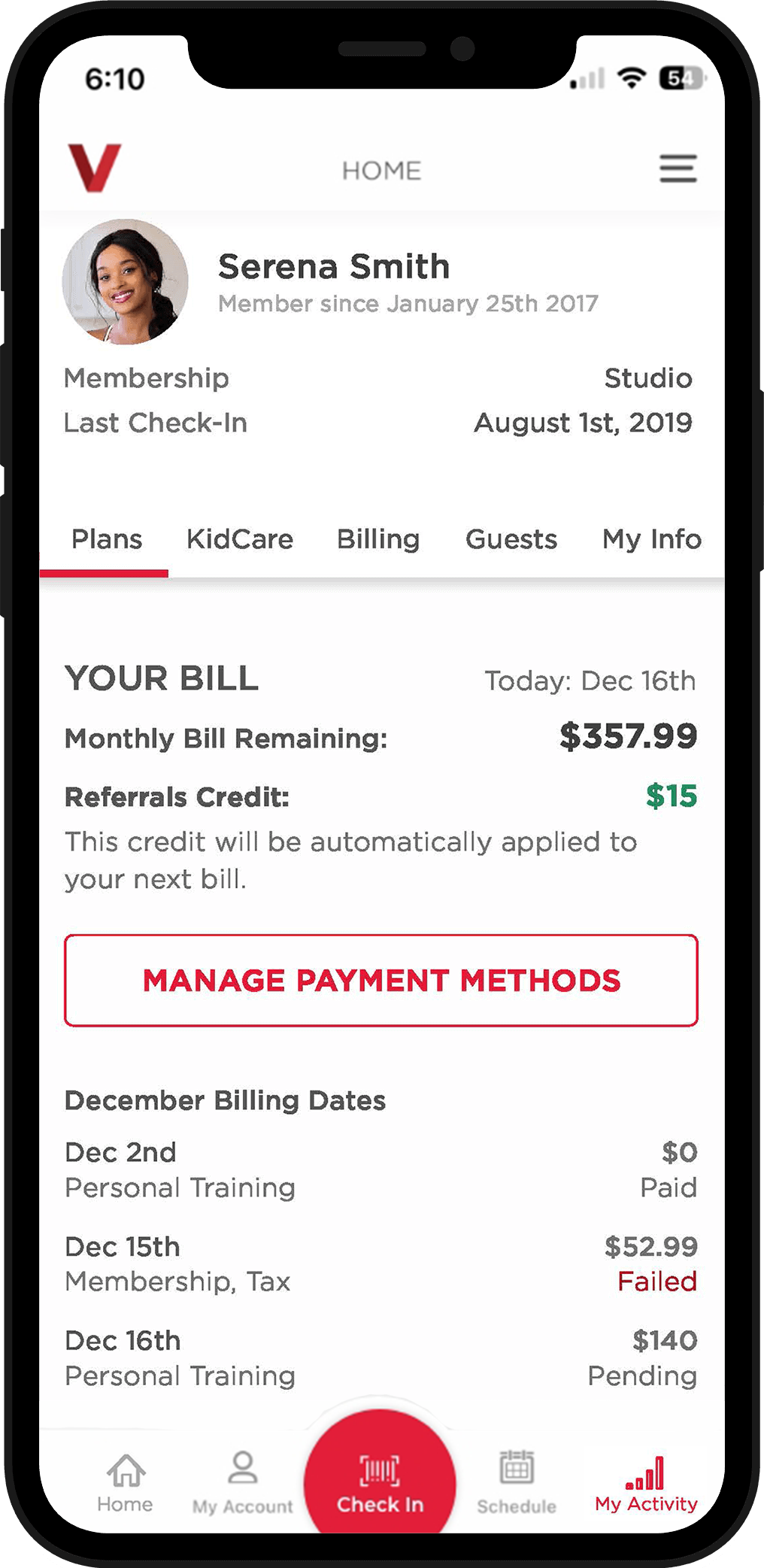
Task: Go to Home in bottom navigation
Action: point(125,1482)
